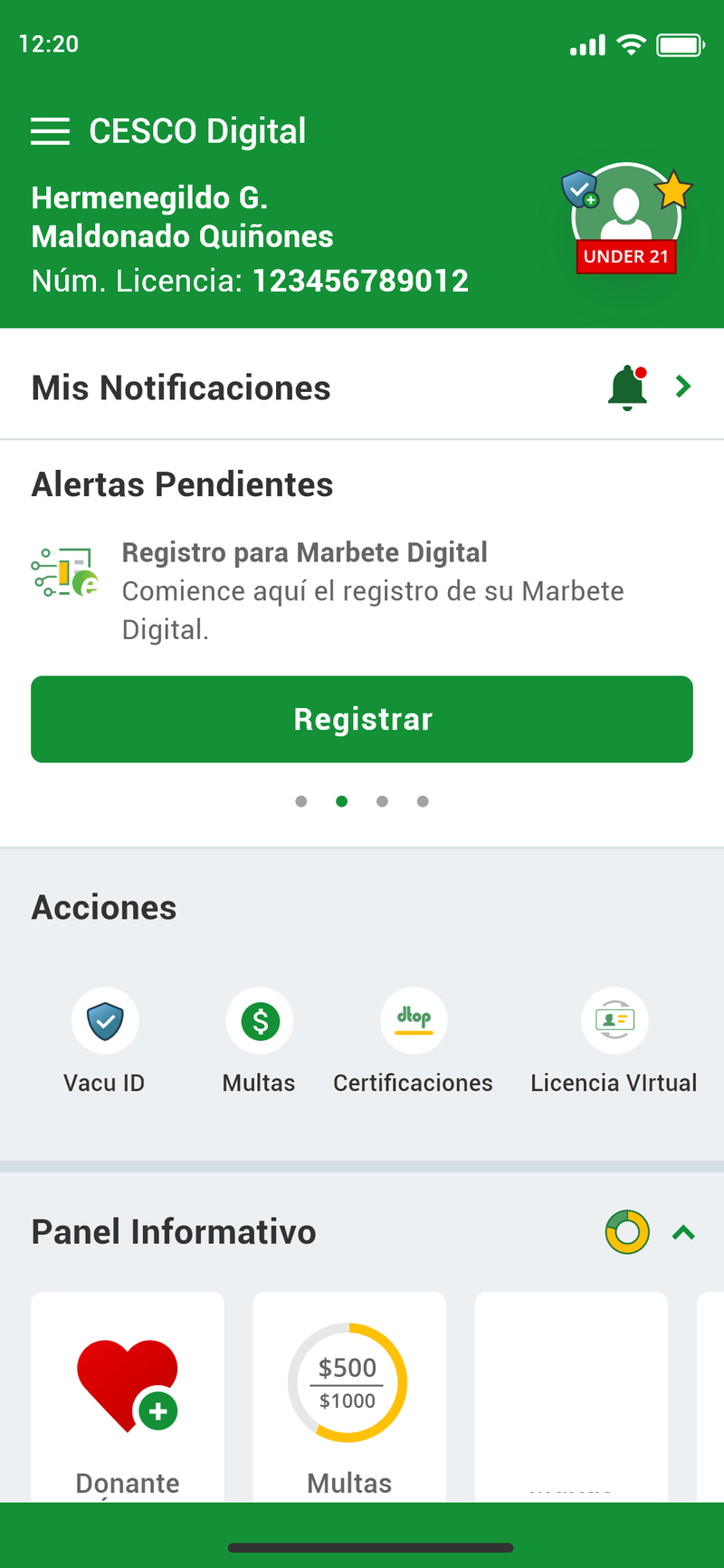Collapse the Panel Informativo section
Screen dimensions: 724x1568
pyautogui.click(x=684, y=1232)
